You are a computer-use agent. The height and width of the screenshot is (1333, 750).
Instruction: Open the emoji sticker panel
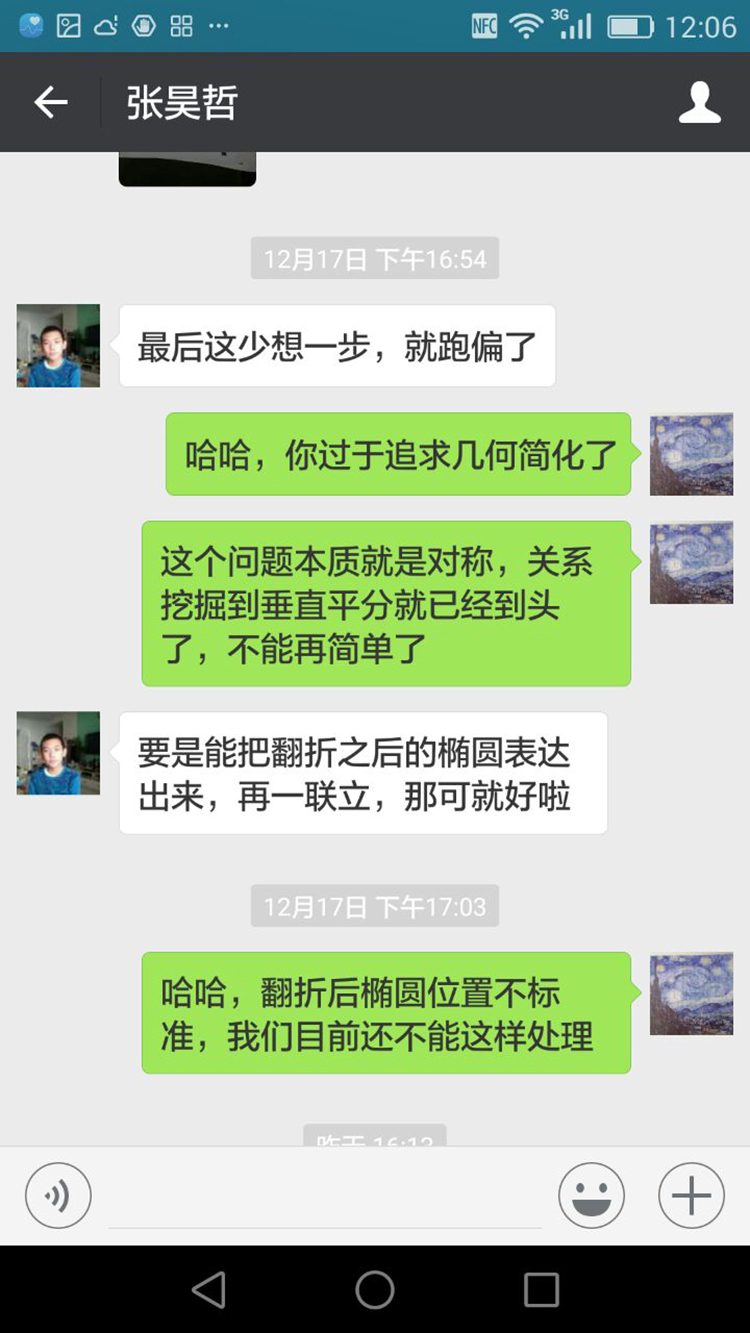point(591,1195)
